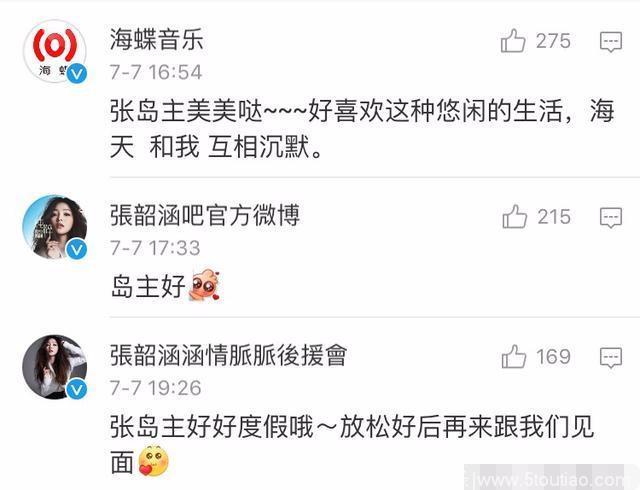This screenshot has height=490, width=640.
Task: Reply to 張韶涵吧官方微博's comment
Action: pos(611,217)
